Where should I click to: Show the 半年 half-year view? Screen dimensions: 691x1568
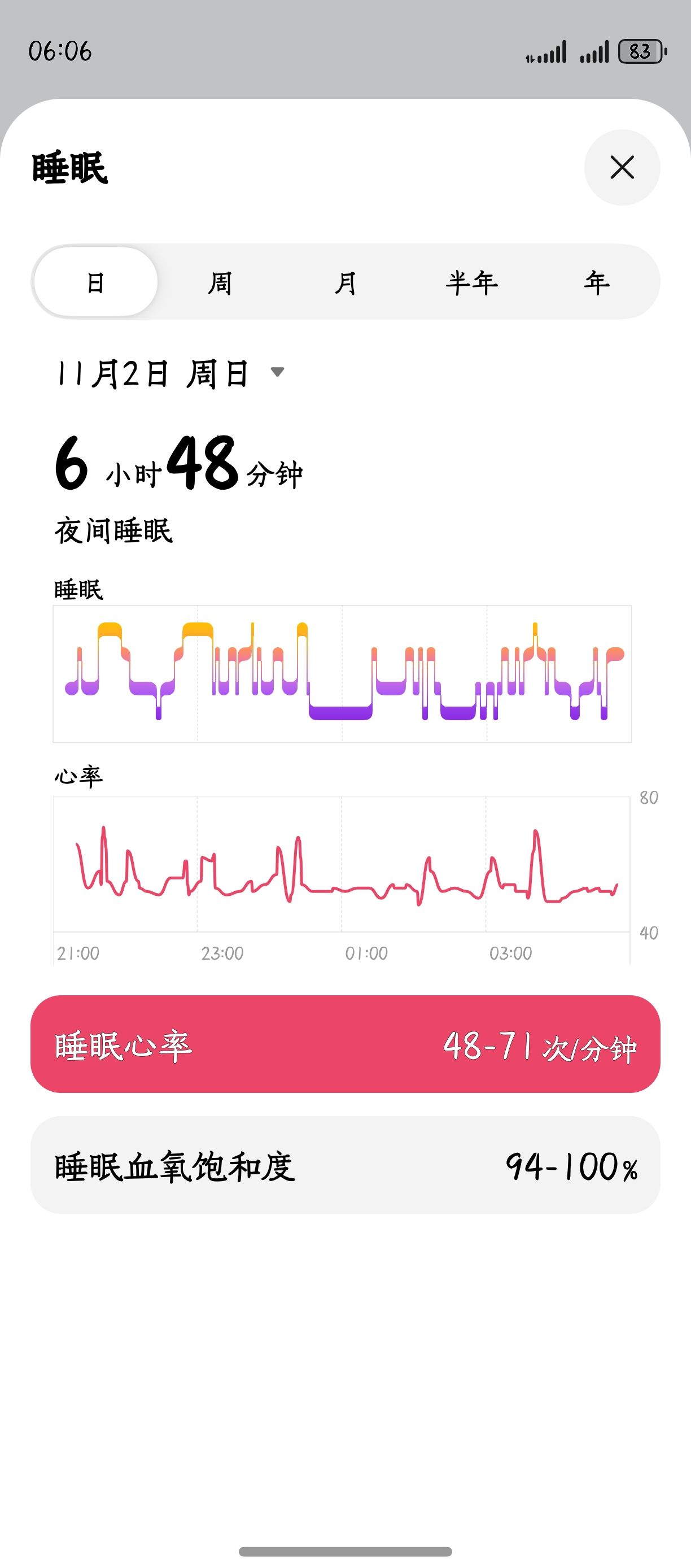tap(471, 282)
